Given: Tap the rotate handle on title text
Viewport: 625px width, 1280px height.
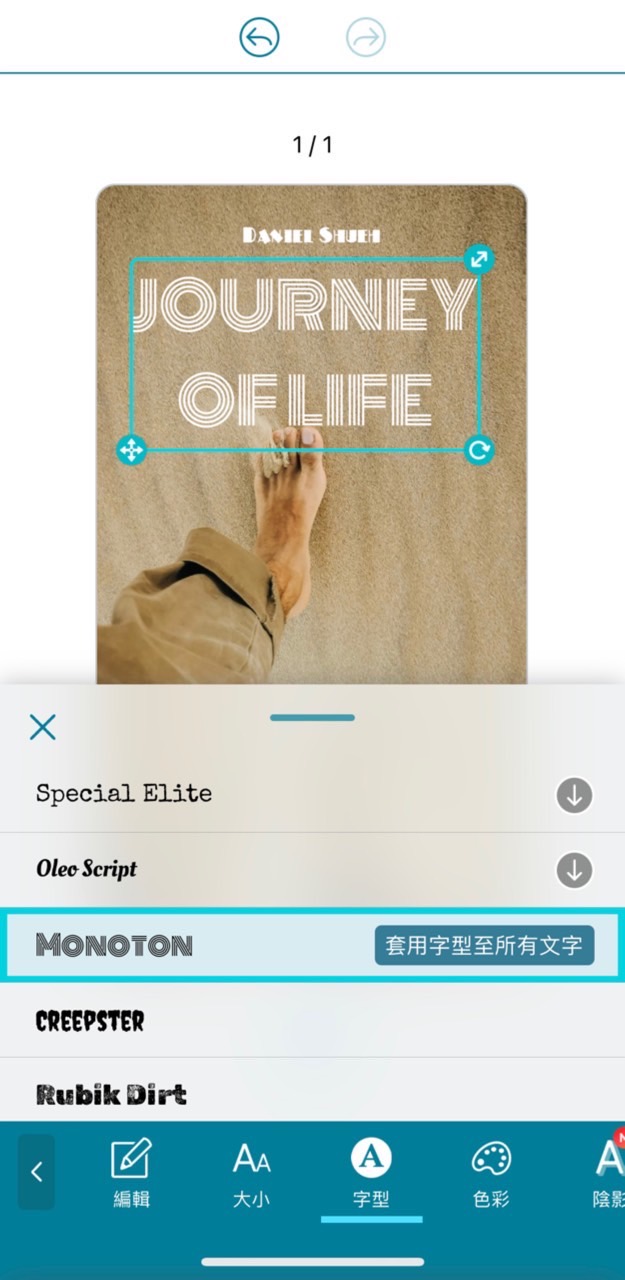Looking at the screenshot, I should click(480, 450).
